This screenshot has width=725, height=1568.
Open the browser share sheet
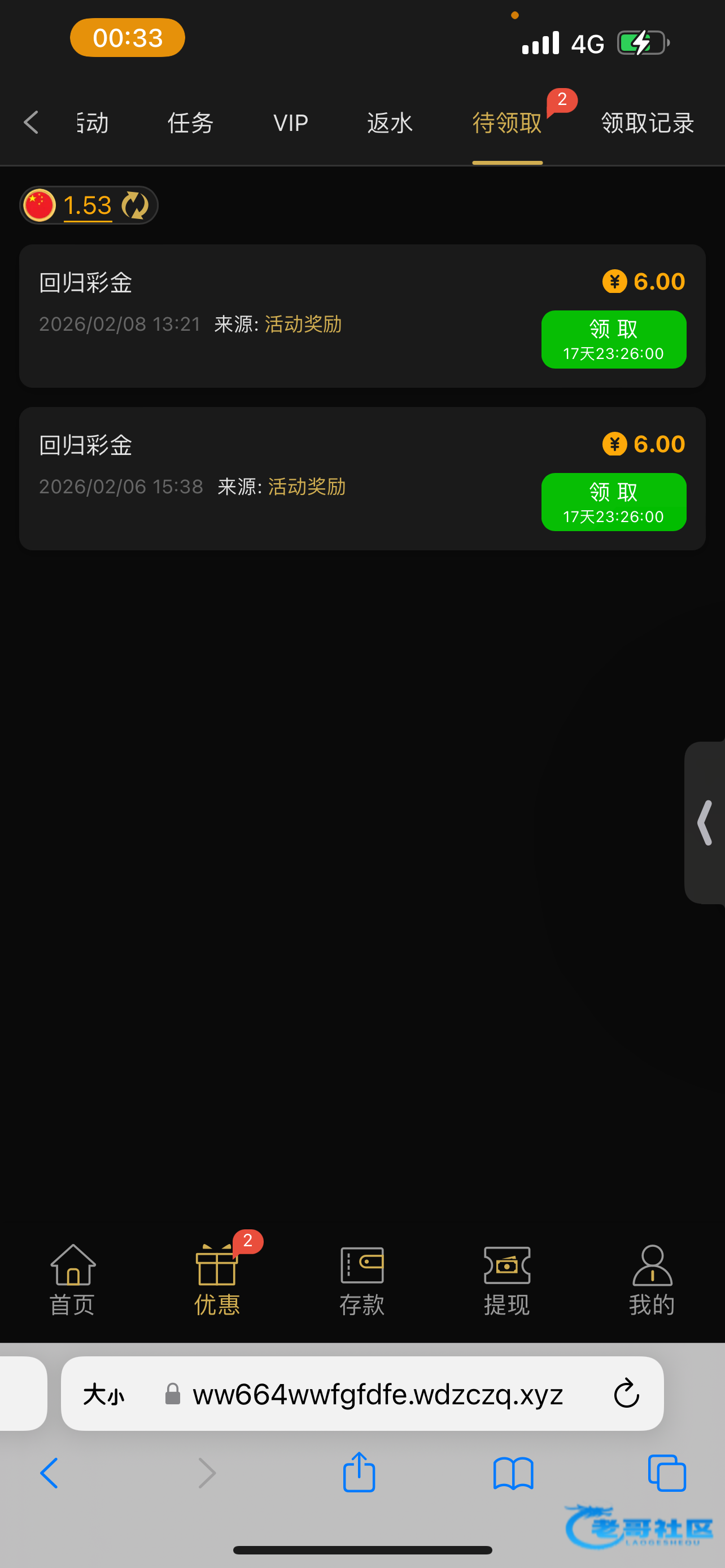pyautogui.click(x=359, y=1473)
